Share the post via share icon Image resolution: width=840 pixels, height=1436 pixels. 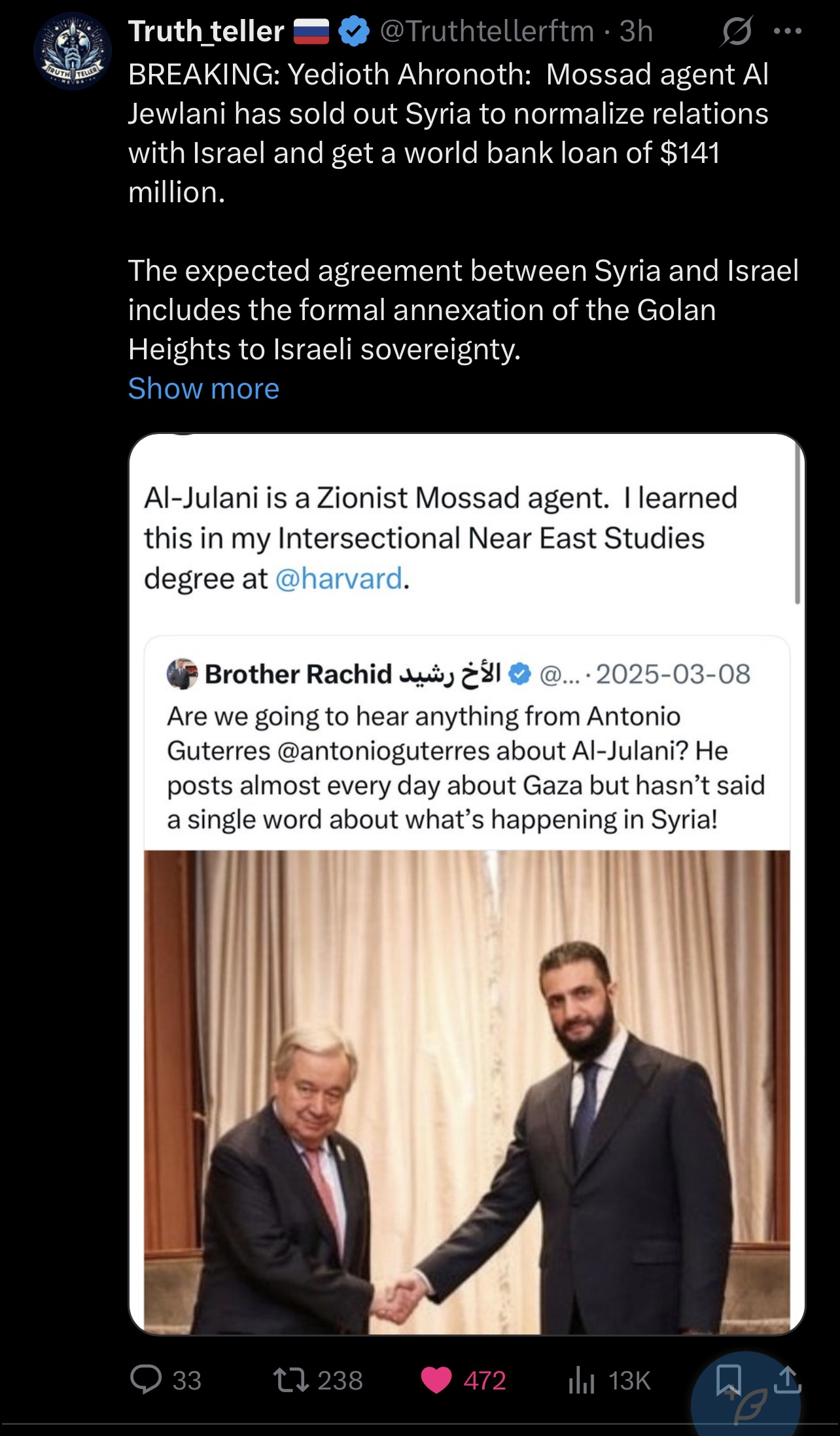click(788, 1378)
